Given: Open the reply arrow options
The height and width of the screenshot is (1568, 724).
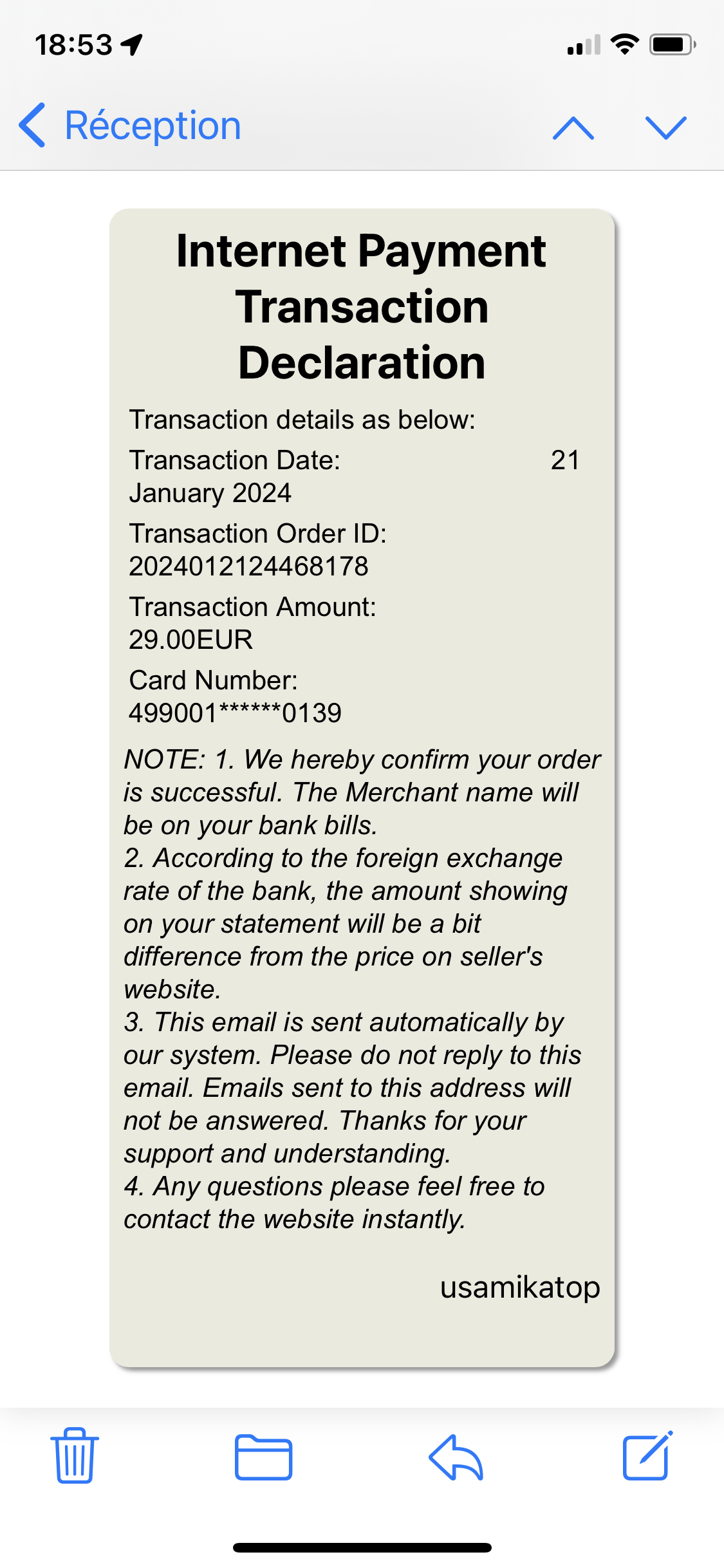Looking at the screenshot, I should [456, 1457].
